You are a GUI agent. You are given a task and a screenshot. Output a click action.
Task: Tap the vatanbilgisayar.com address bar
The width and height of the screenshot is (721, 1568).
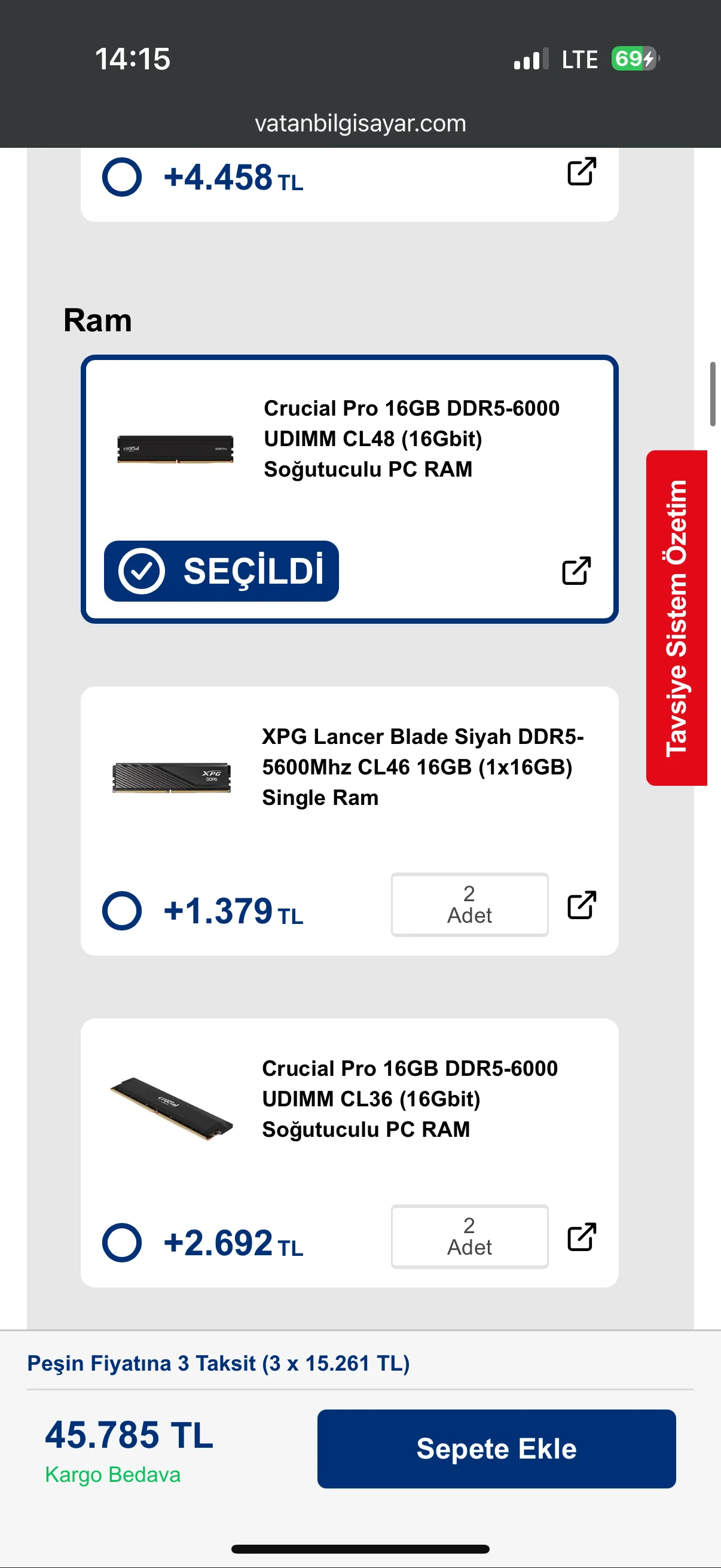pos(360,124)
